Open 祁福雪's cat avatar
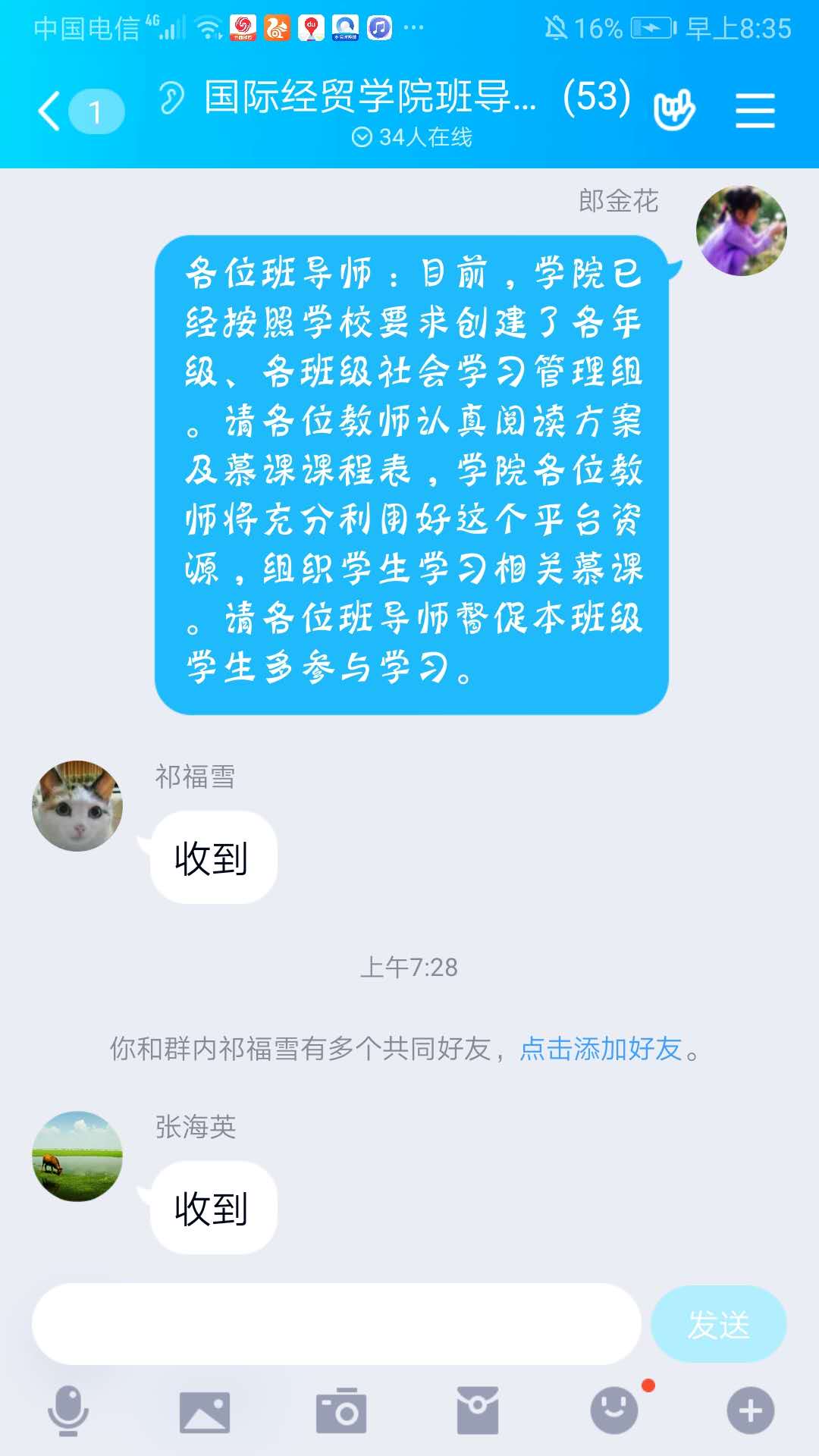819x1456 pixels. [77, 806]
